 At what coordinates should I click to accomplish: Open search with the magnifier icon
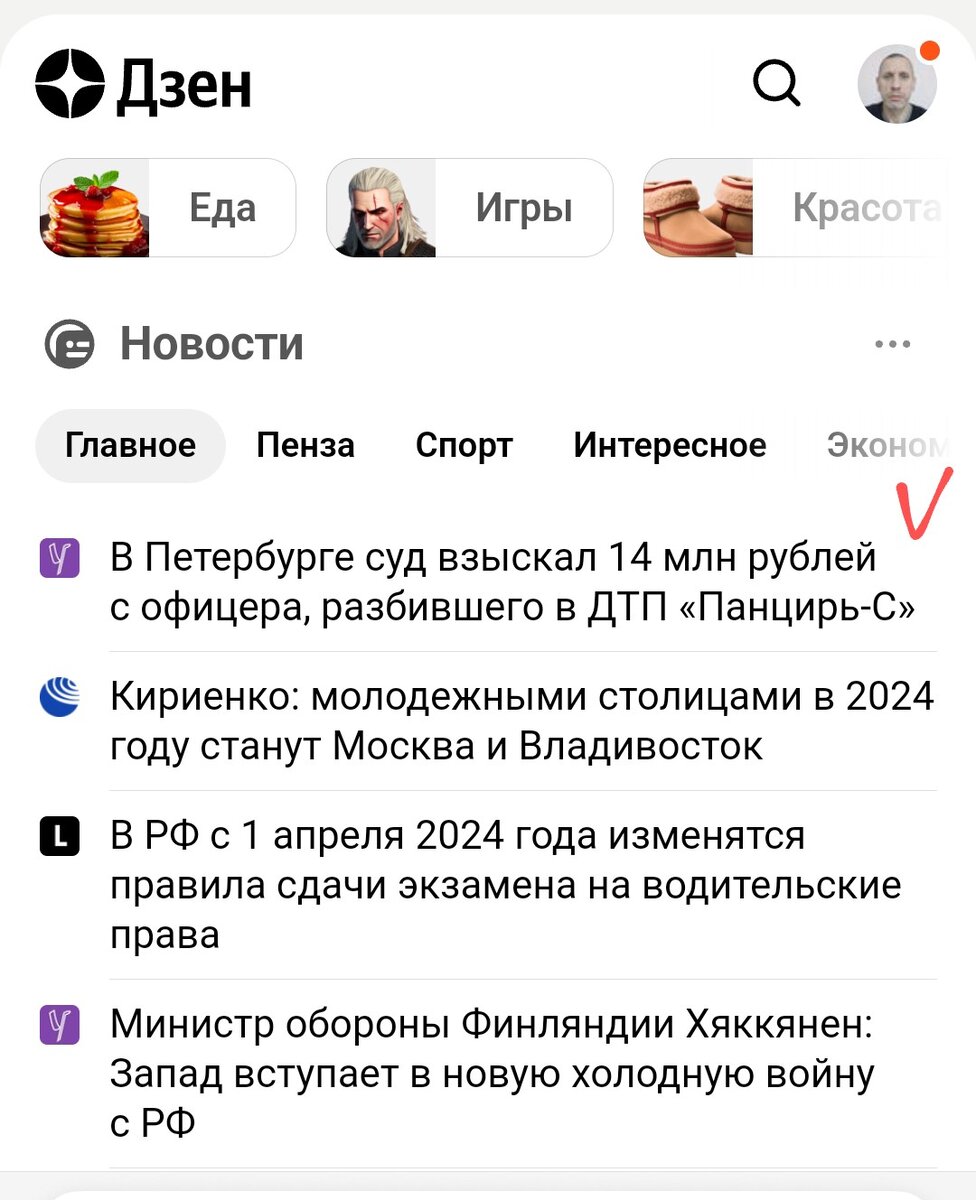click(777, 84)
